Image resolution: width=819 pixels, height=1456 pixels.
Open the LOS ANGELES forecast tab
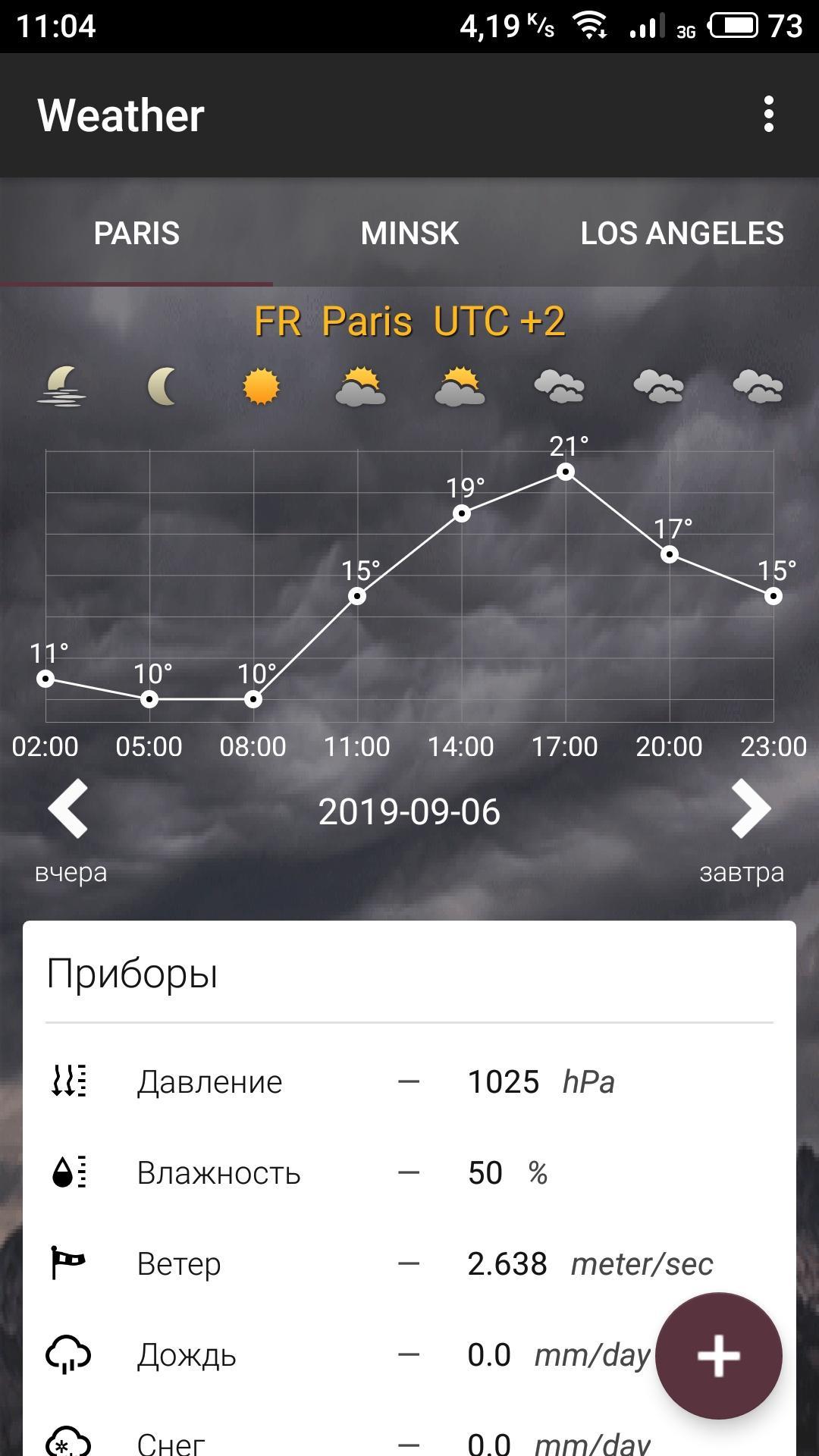click(x=681, y=233)
